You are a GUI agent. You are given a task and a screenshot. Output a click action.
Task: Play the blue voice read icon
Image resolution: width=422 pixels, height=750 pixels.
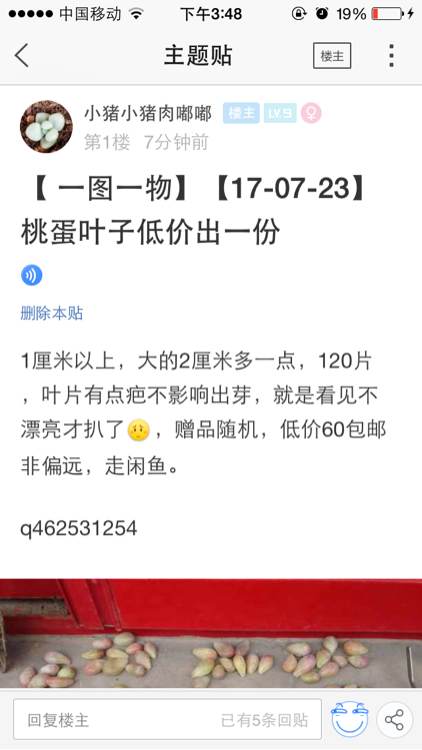point(32,276)
